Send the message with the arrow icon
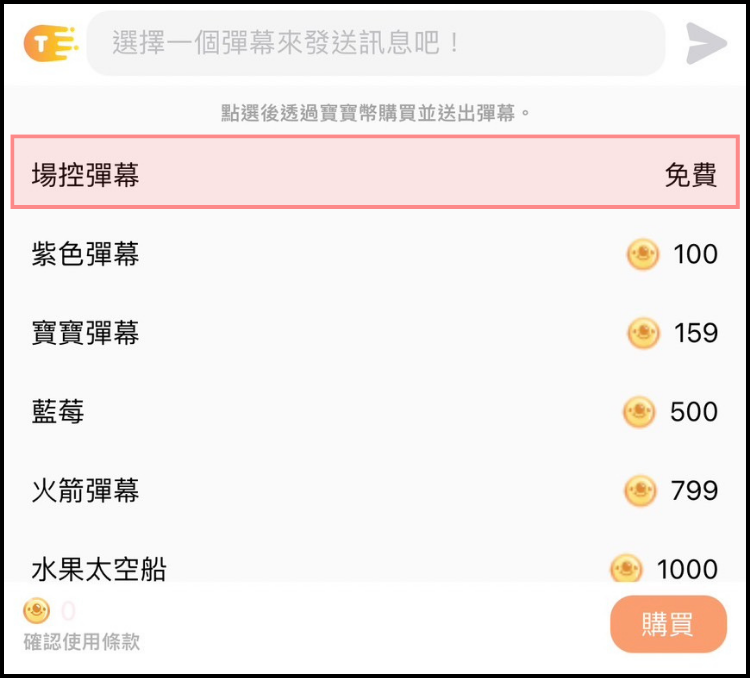This screenshot has width=750, height=680. 706,44
